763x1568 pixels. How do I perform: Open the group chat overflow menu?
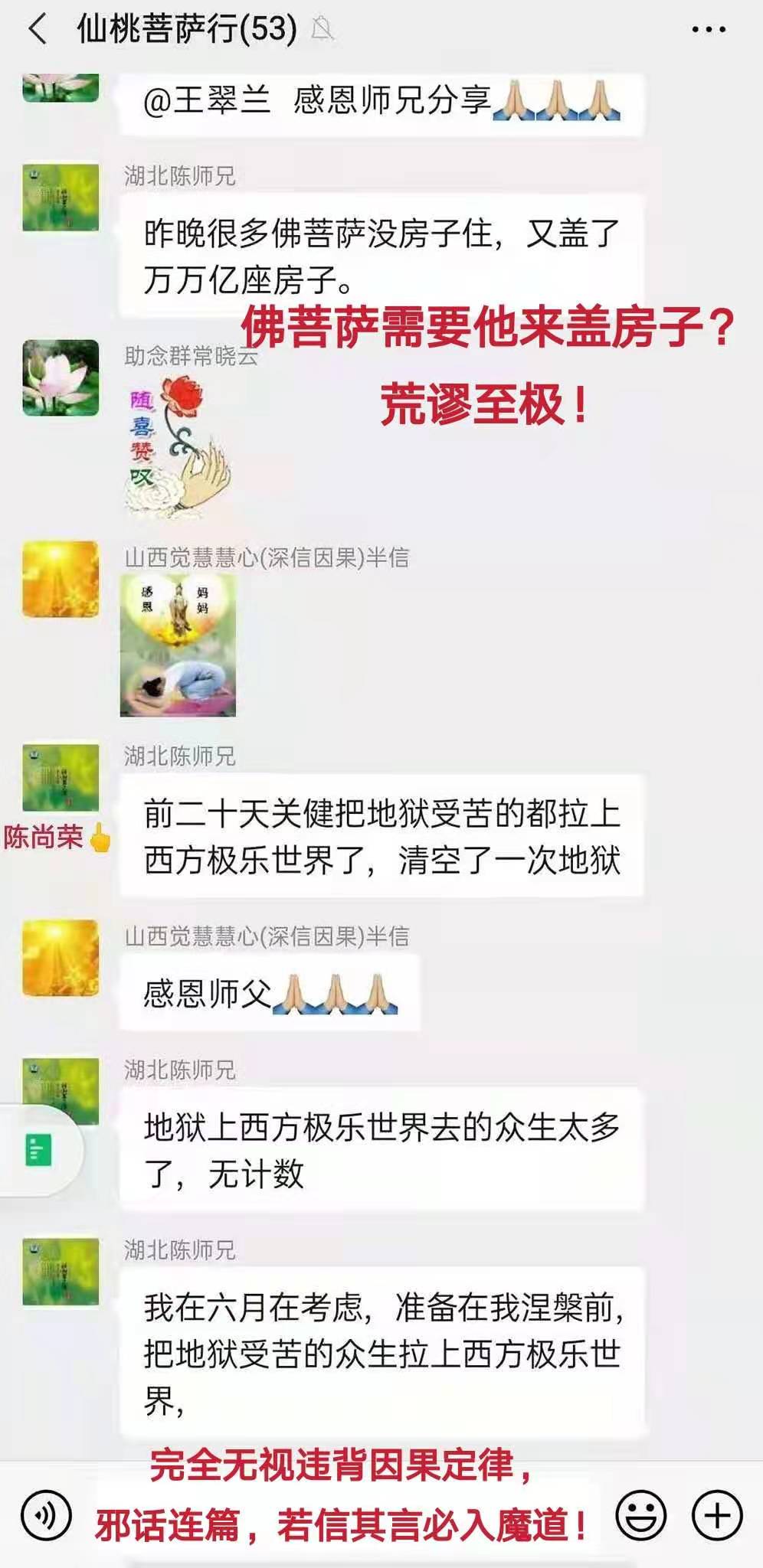(x=708, y=30)
